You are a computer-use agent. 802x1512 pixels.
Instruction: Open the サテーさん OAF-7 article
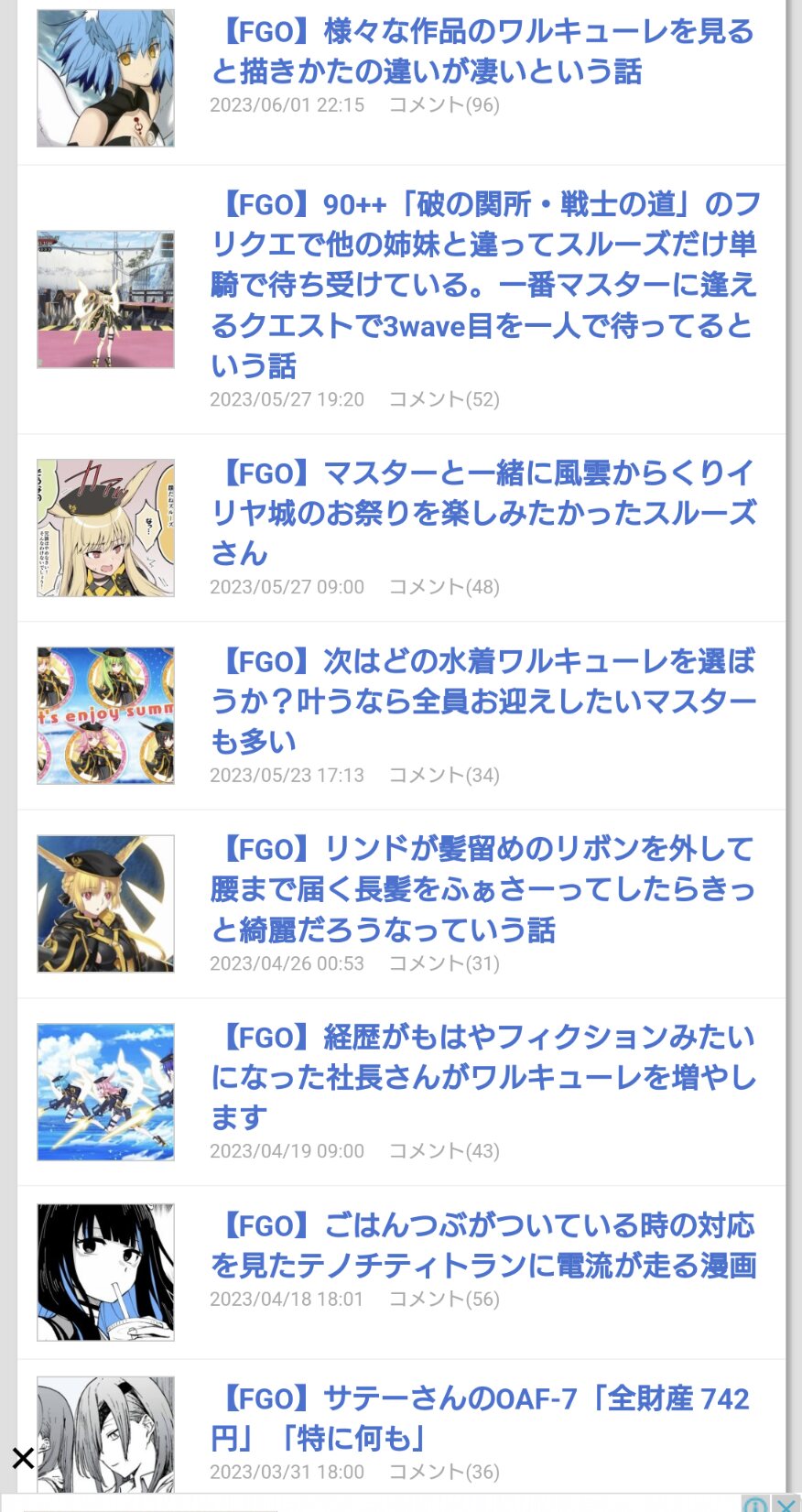[483, 1418]
